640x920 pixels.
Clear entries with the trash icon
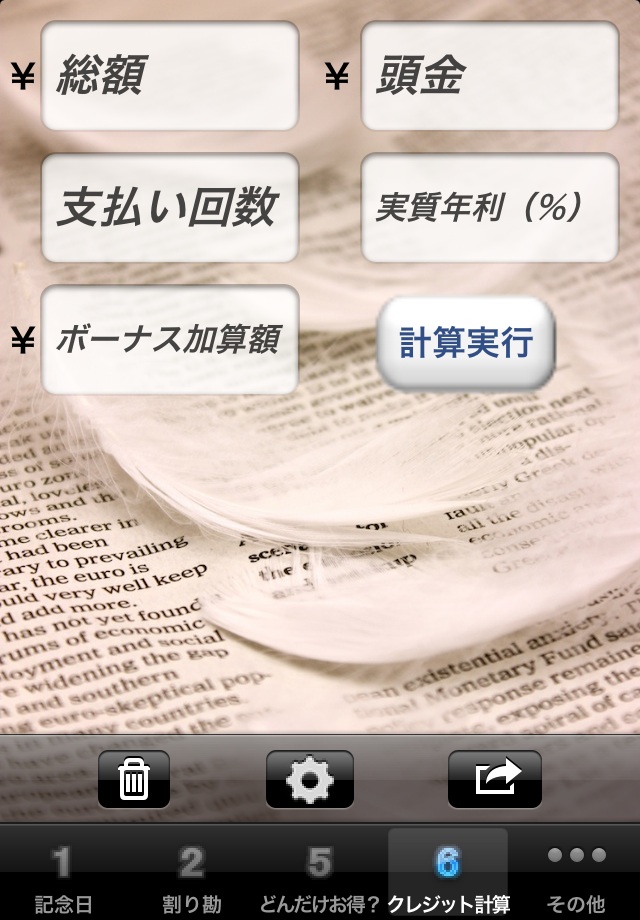pyautogui.click(x=134, y=779)
